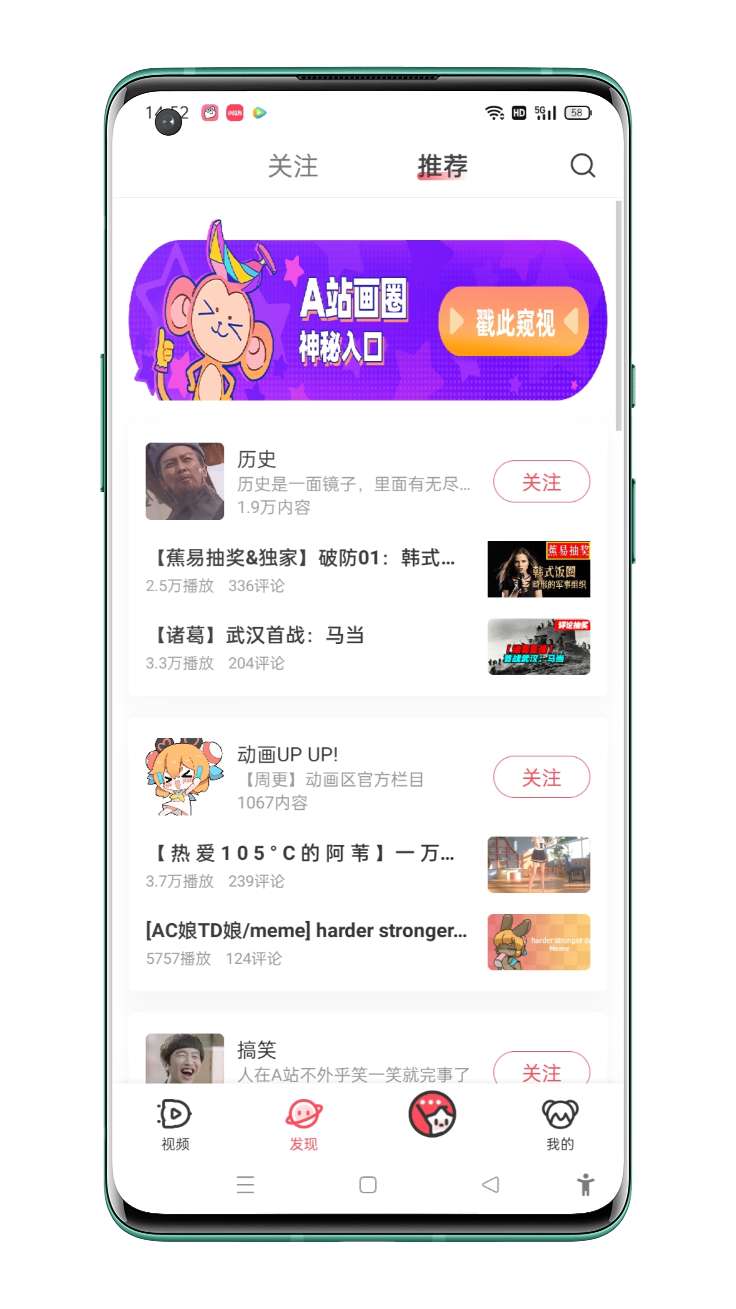736x1309 pixels.
Task: Tap the 发现 tab
Action: 303,1124
